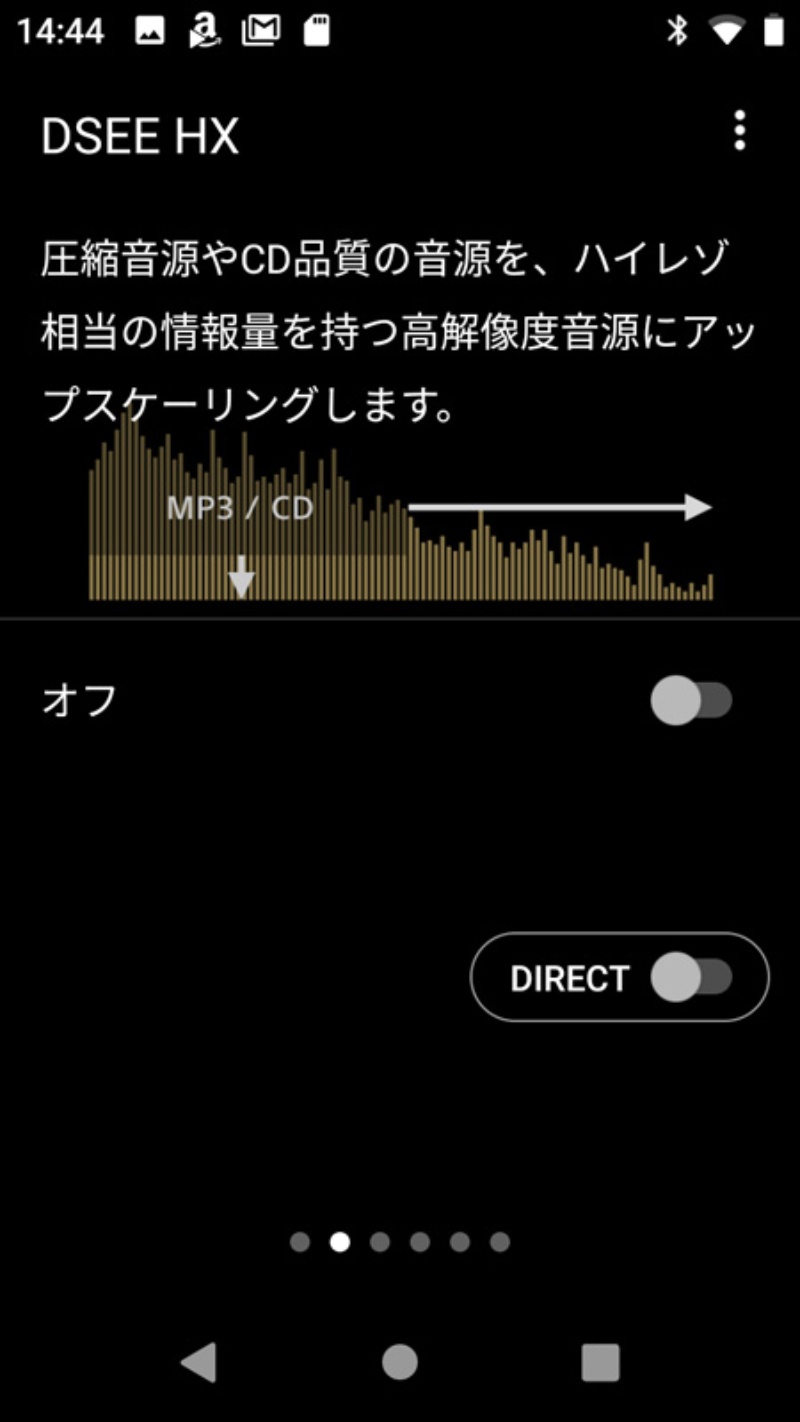This screenshot has height=1422, width=800.
Task: Open the overflow menu
Action: point(739,131)
